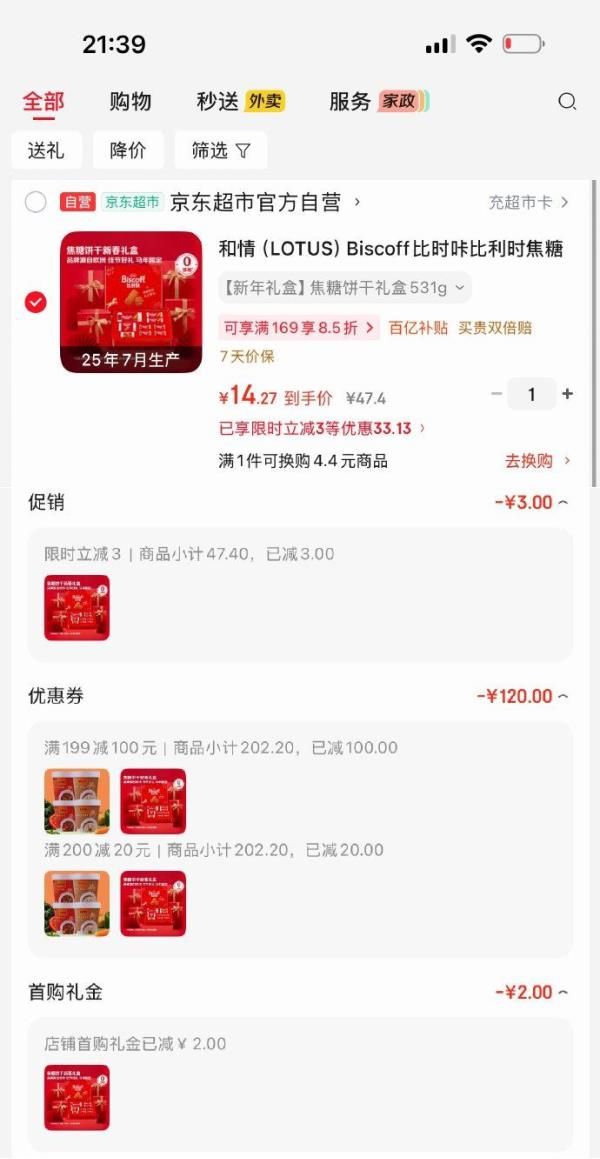Tap 去换购 to add exchange item
The width and height of the screenshot is (600, 1159).
point(537,461)
